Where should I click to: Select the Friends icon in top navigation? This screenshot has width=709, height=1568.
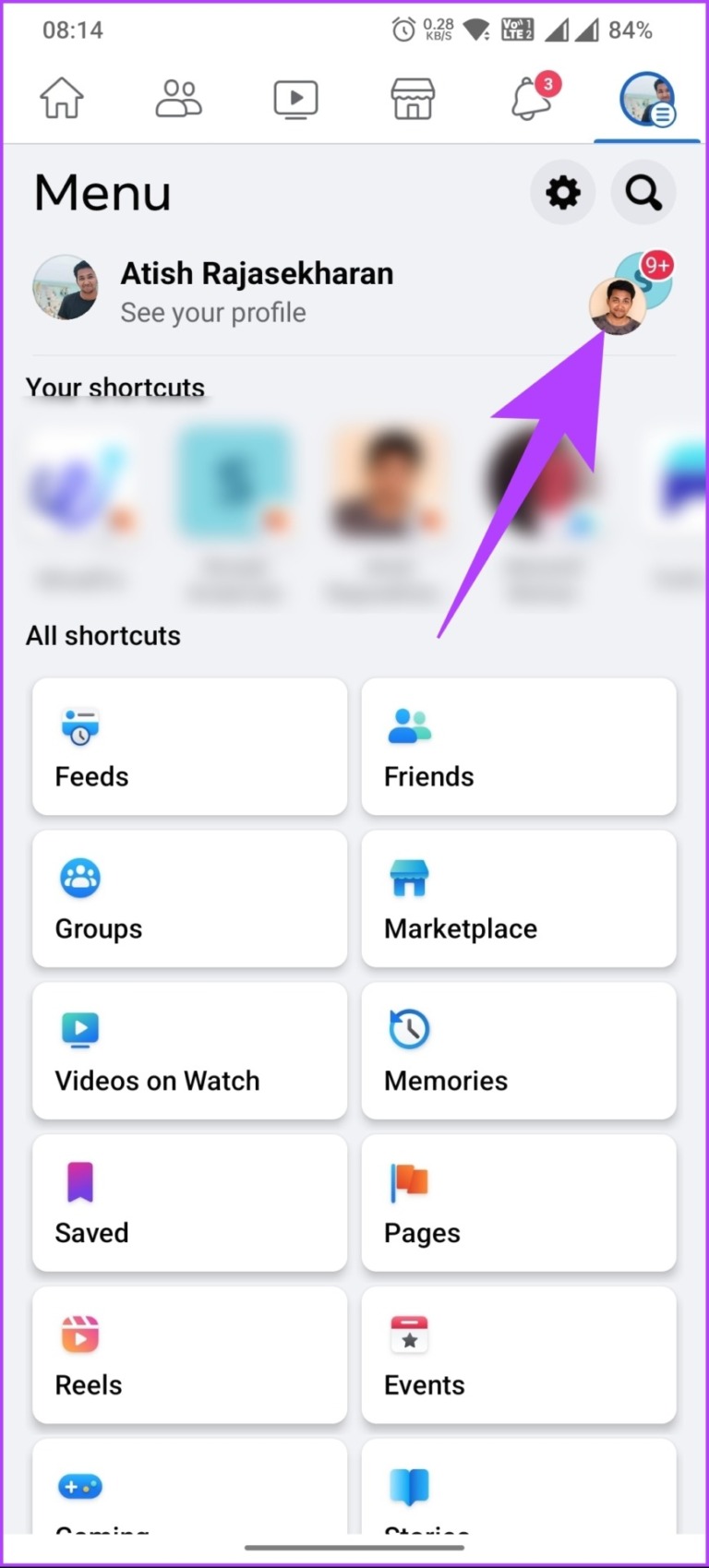[x=178, y=99]
